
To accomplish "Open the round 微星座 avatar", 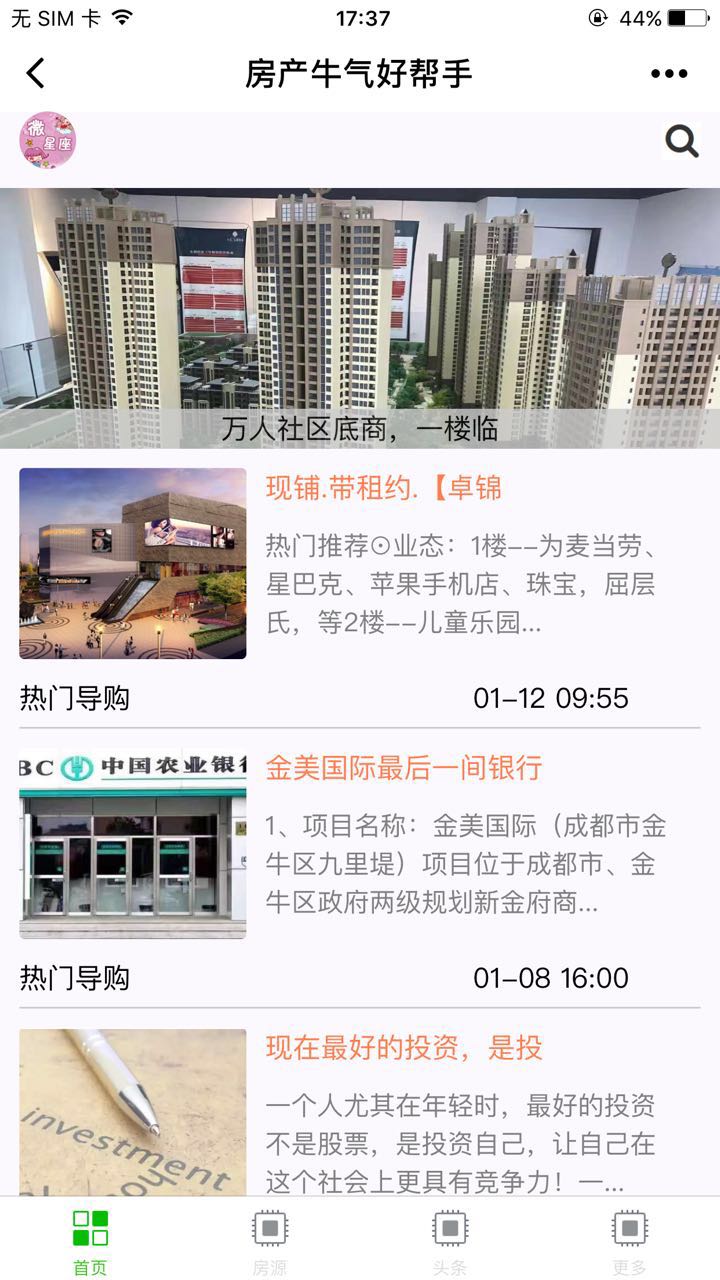I will (48, 140).
